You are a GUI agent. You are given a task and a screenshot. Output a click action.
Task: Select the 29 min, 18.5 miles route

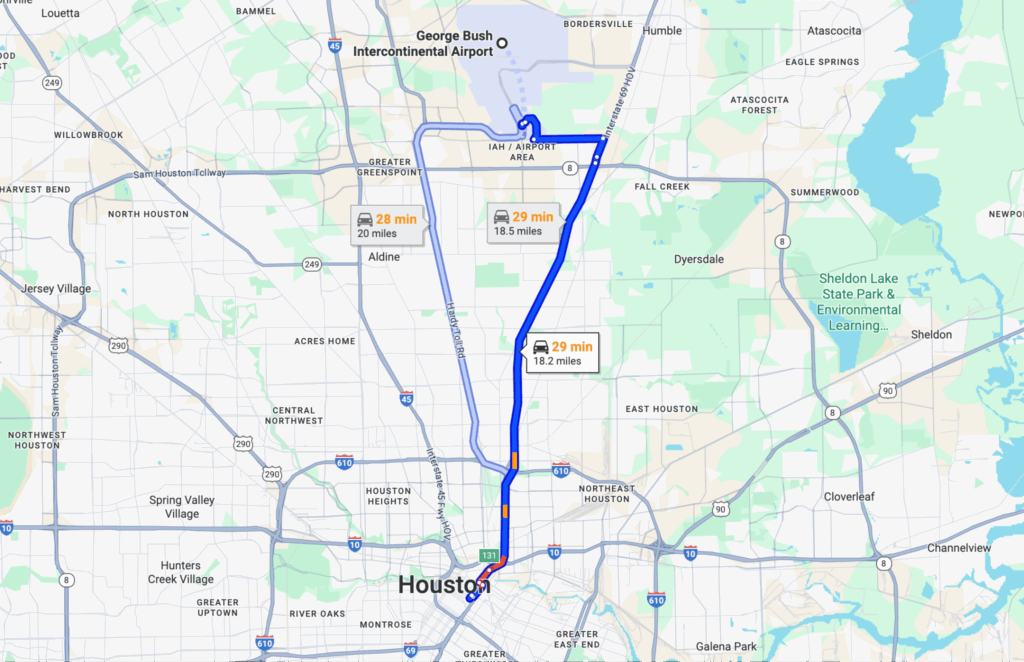(x=523, y=222)
